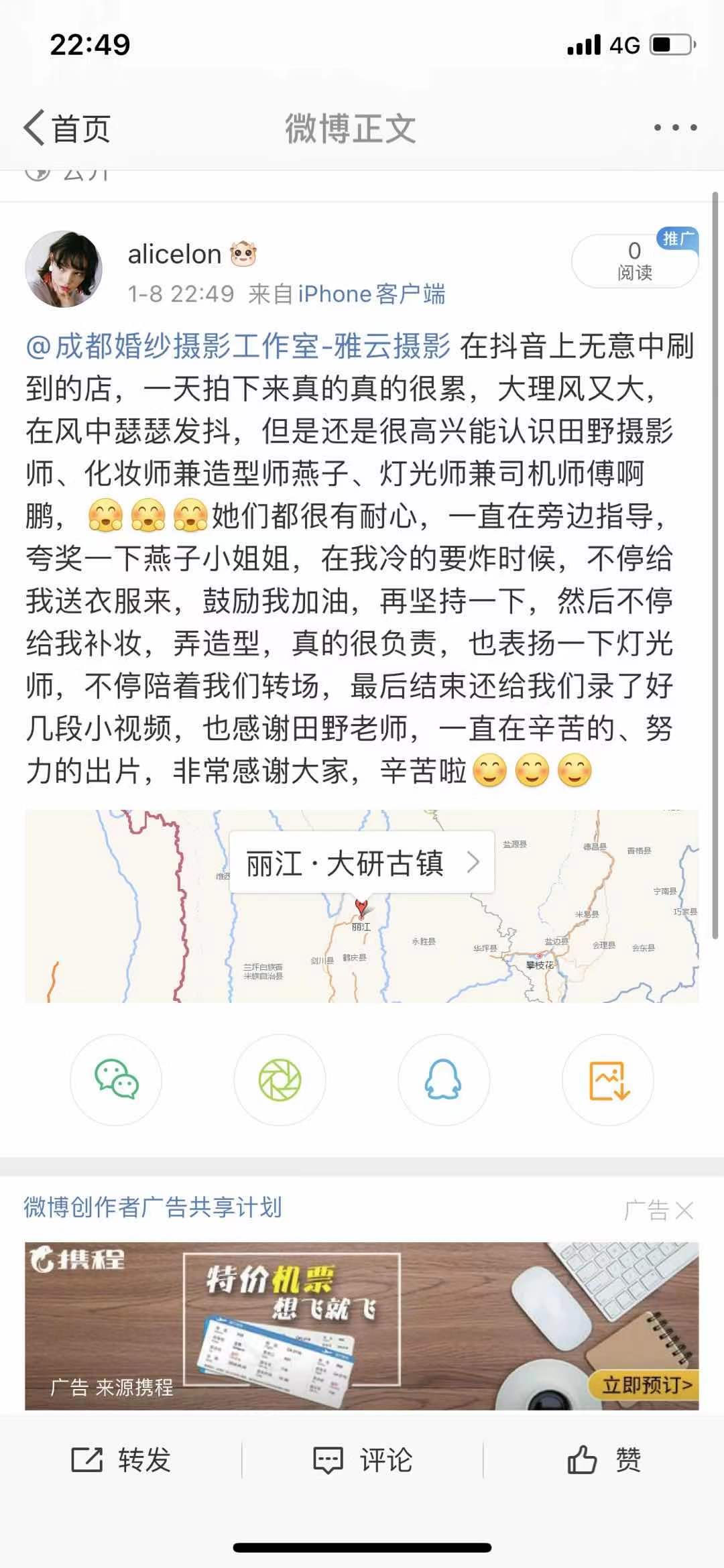Open 微博创作者广告共享计划 link

[153, 1207]
